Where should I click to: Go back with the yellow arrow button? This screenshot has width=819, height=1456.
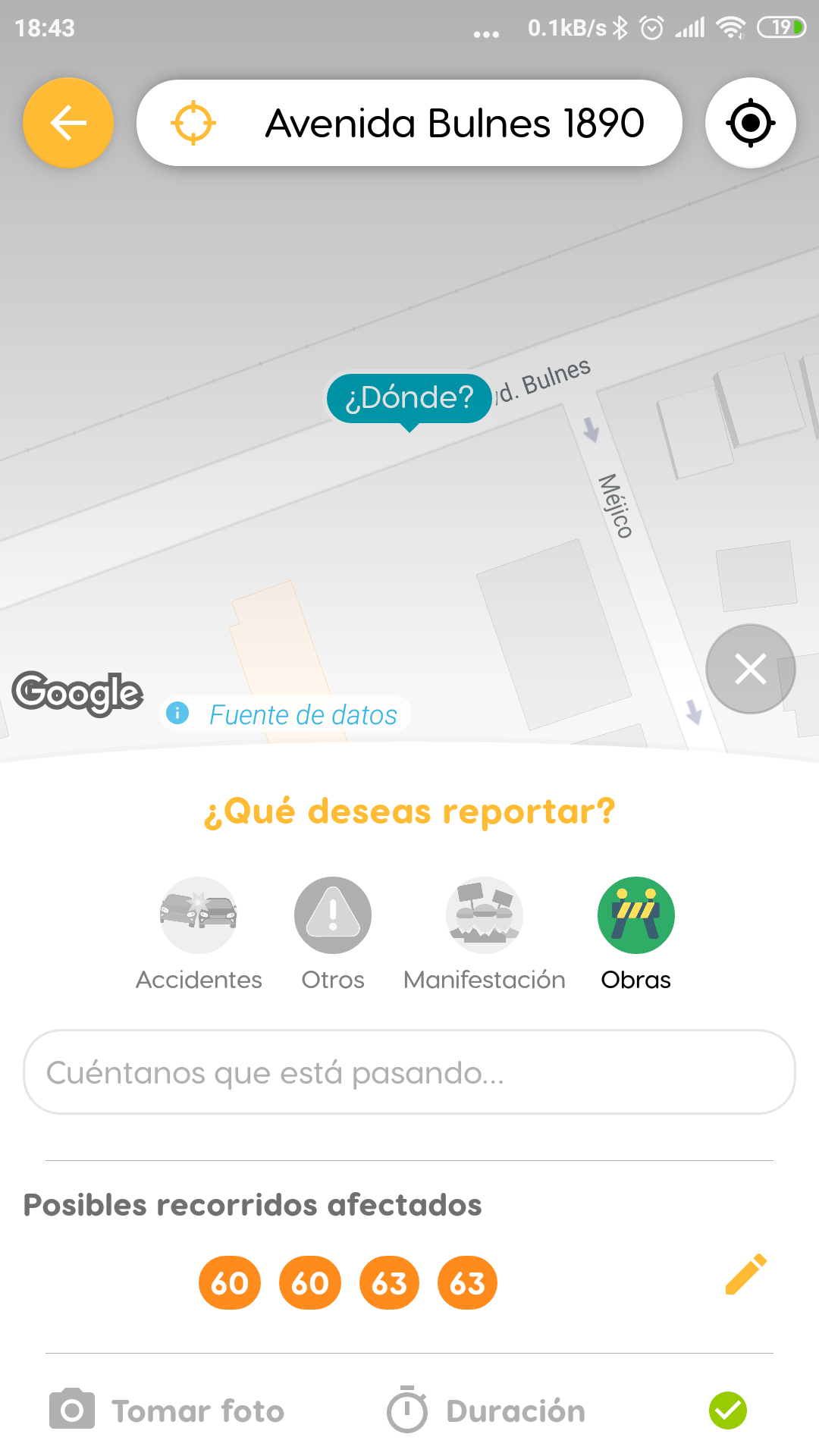(68, 123)
